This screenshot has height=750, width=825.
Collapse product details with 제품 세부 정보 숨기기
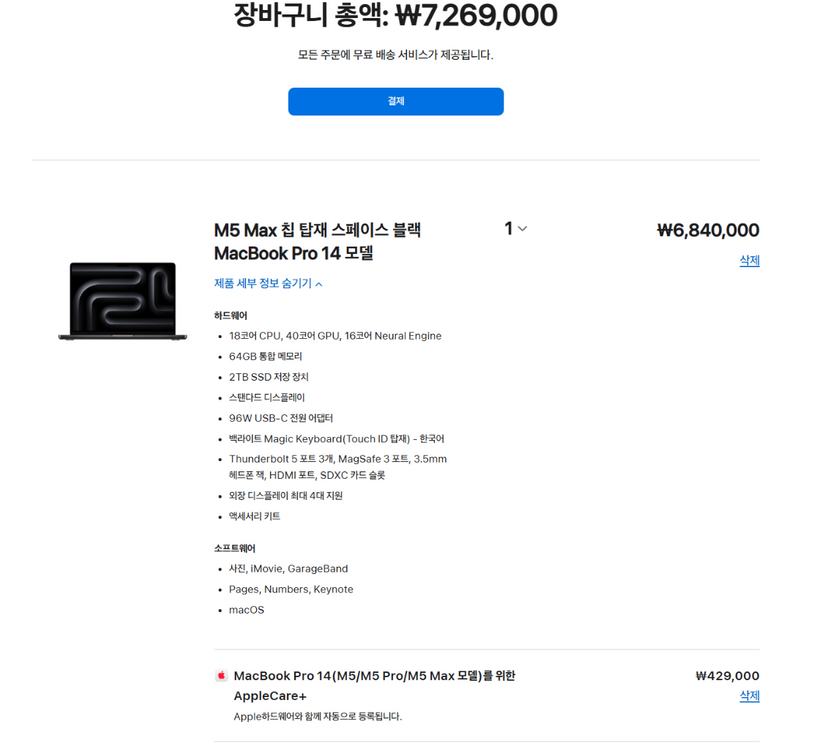tap(268, 284)
